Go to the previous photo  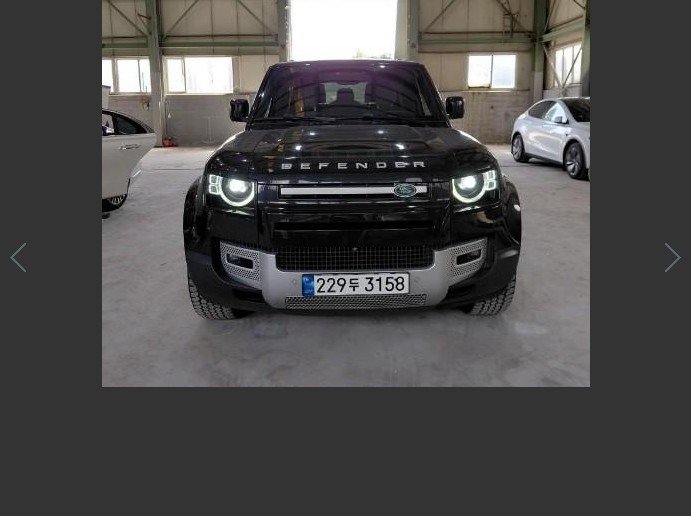(x=18, y=258)
